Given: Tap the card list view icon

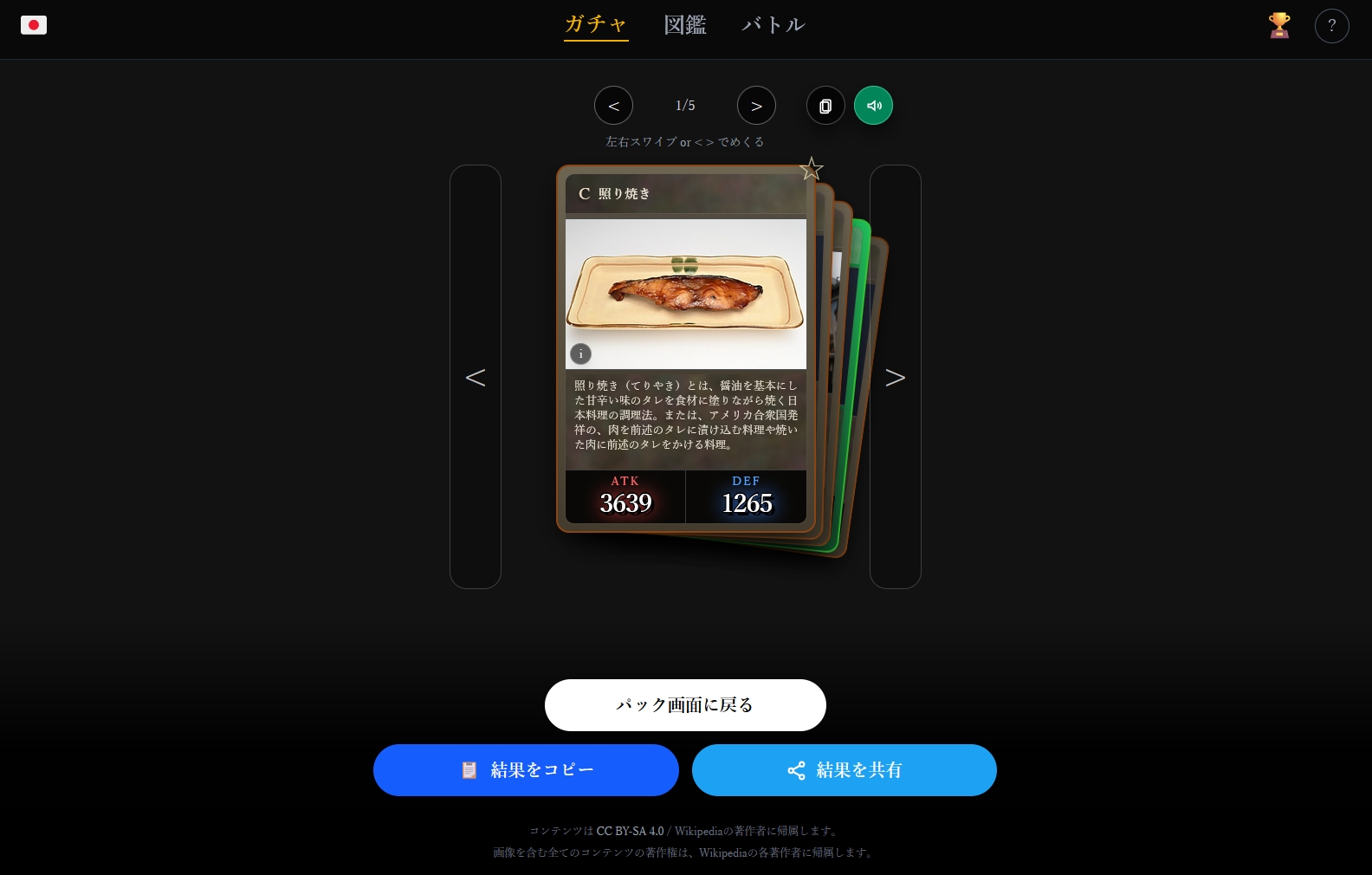Looking at the screenshot, I should (x=825, y=106).
